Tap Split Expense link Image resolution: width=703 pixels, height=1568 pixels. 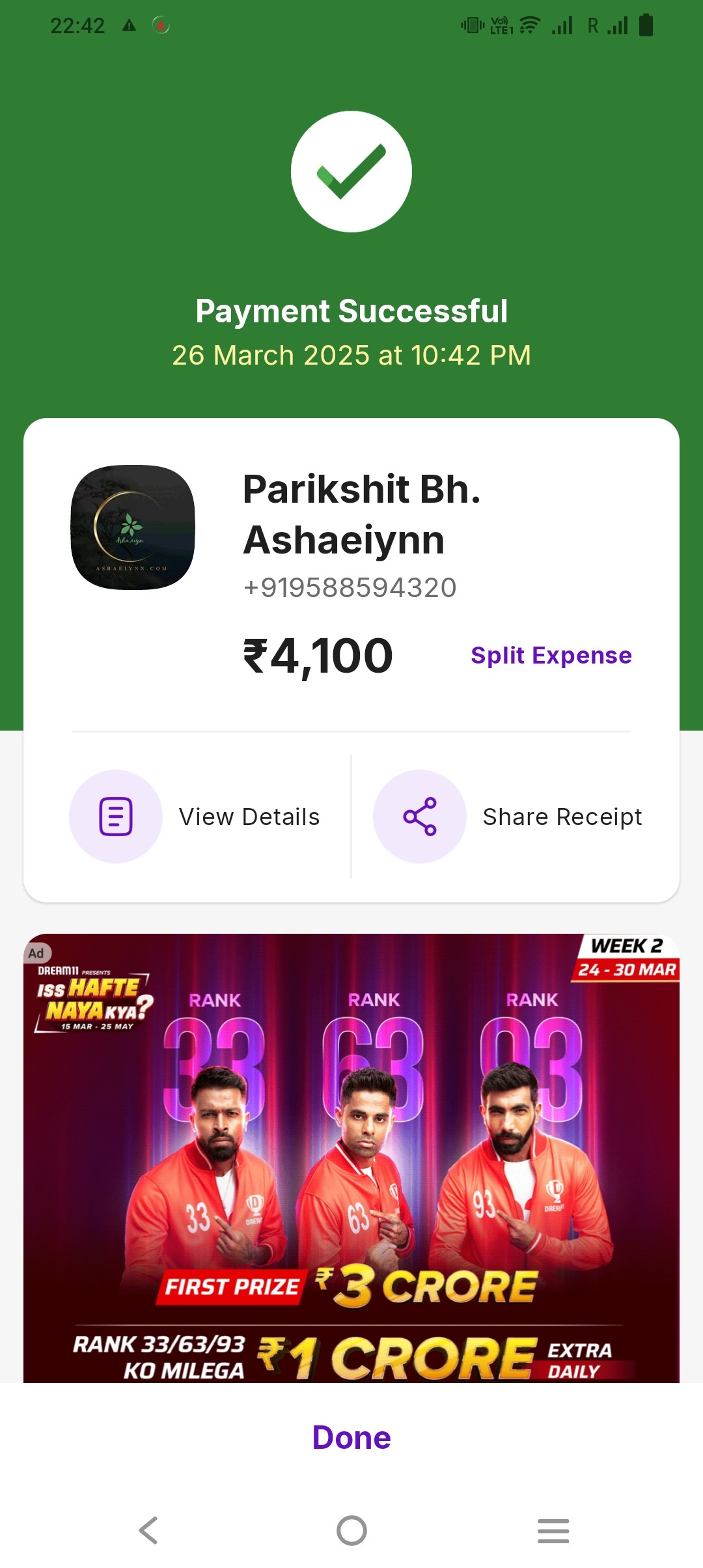click(551, 655)
